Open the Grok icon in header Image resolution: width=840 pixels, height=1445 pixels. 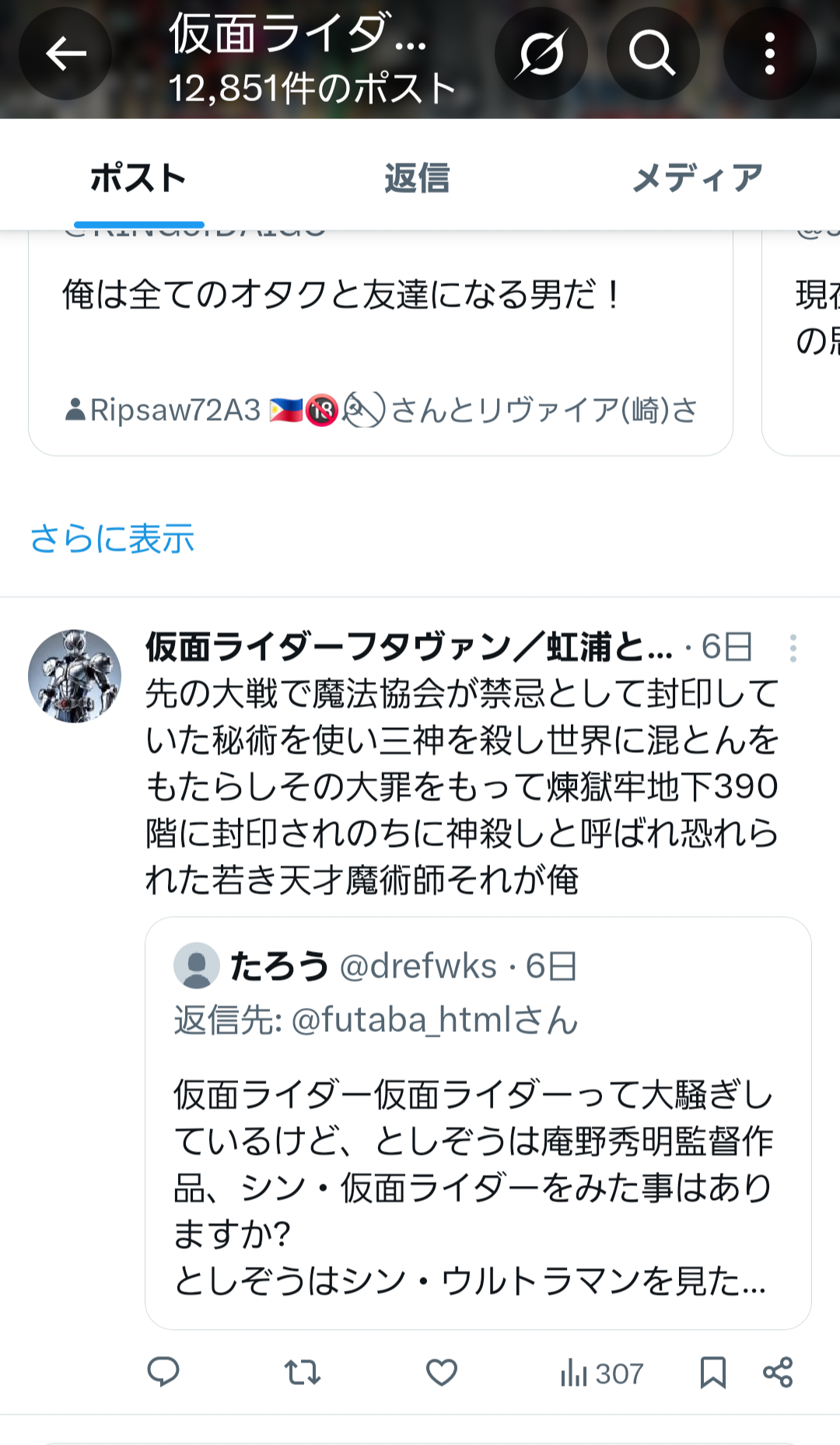point(541,54)
